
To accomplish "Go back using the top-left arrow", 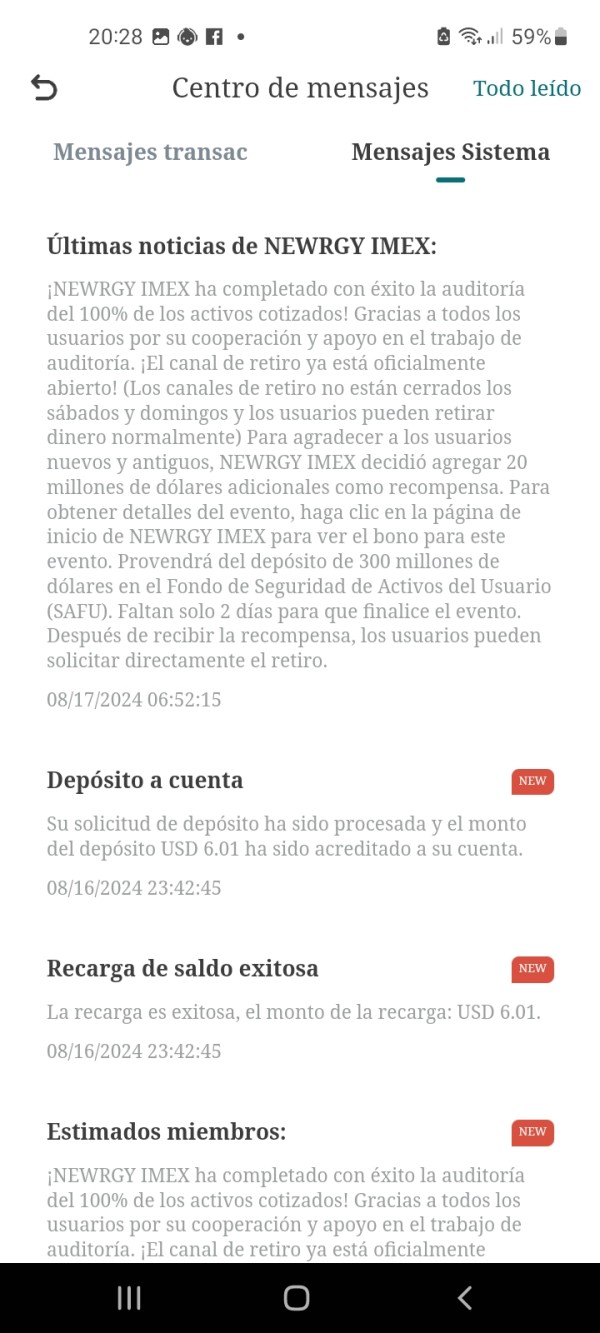I will pyautogui.click(x=44, y=88).
